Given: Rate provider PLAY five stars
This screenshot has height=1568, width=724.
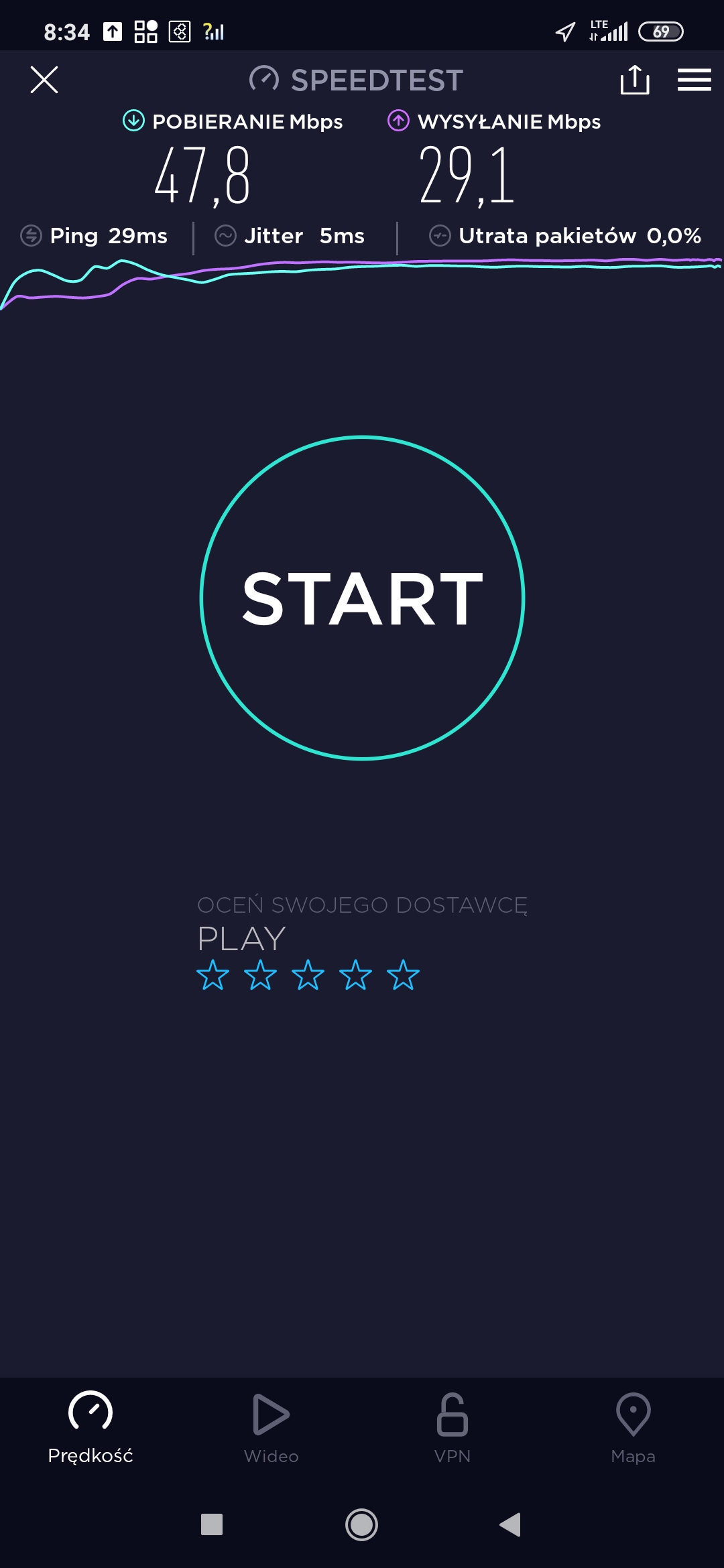Looking at the screenshot, I should click(403, 975).
